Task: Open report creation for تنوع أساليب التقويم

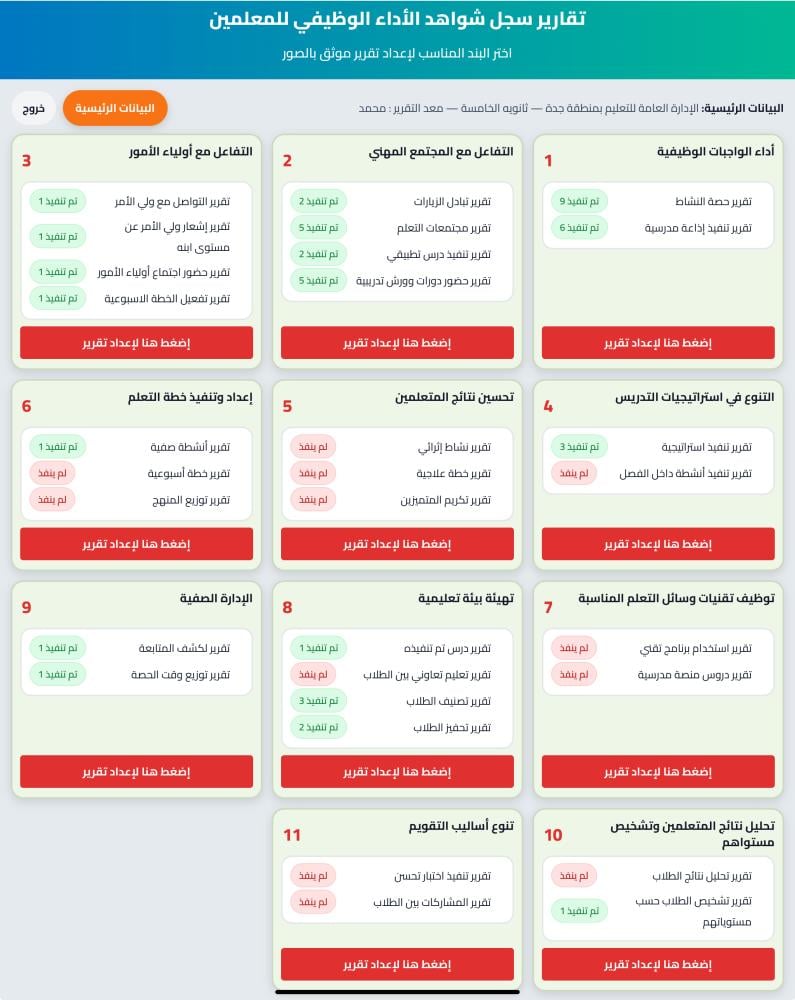Action: point(397,964)
